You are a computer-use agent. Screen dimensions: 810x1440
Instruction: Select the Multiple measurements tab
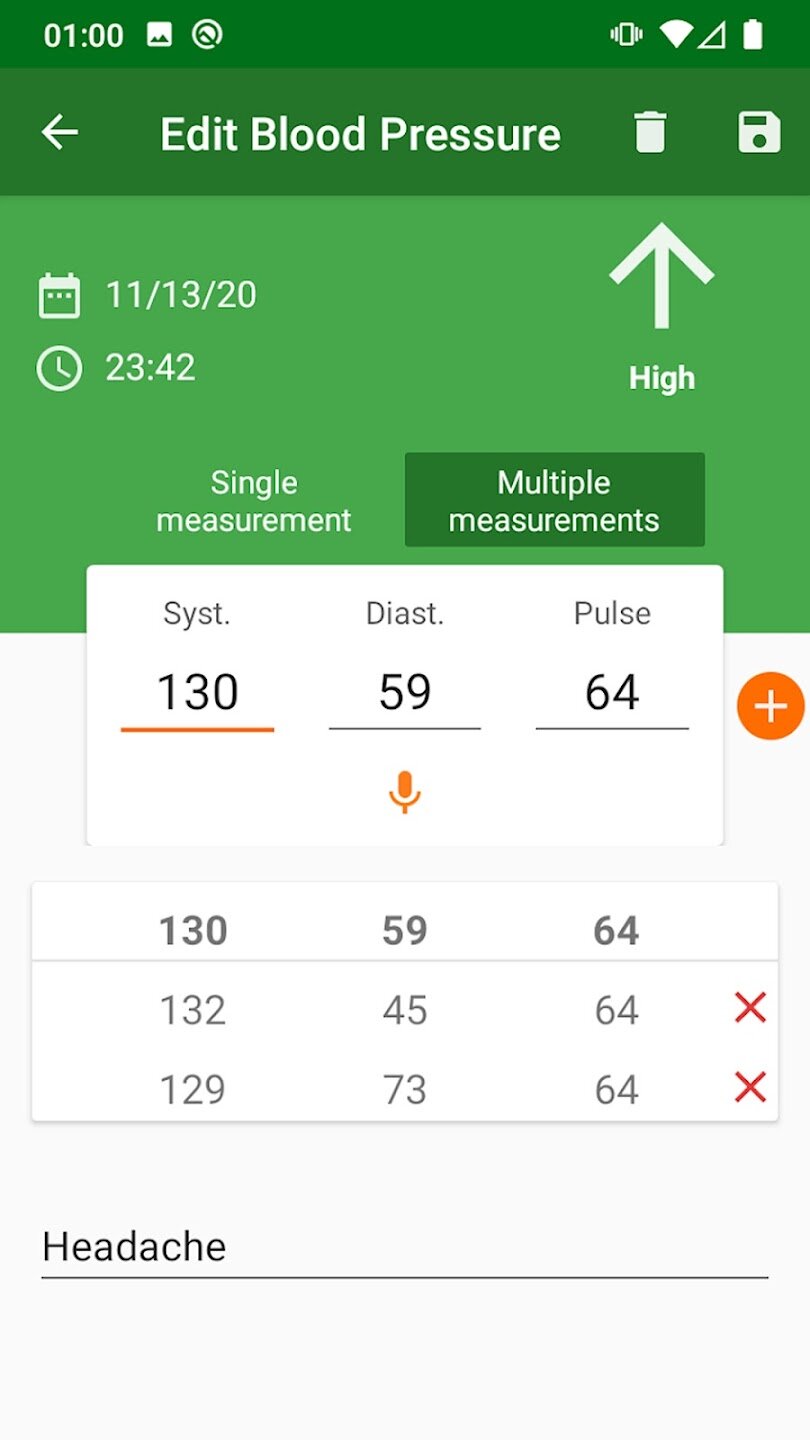tap(554, 500)
